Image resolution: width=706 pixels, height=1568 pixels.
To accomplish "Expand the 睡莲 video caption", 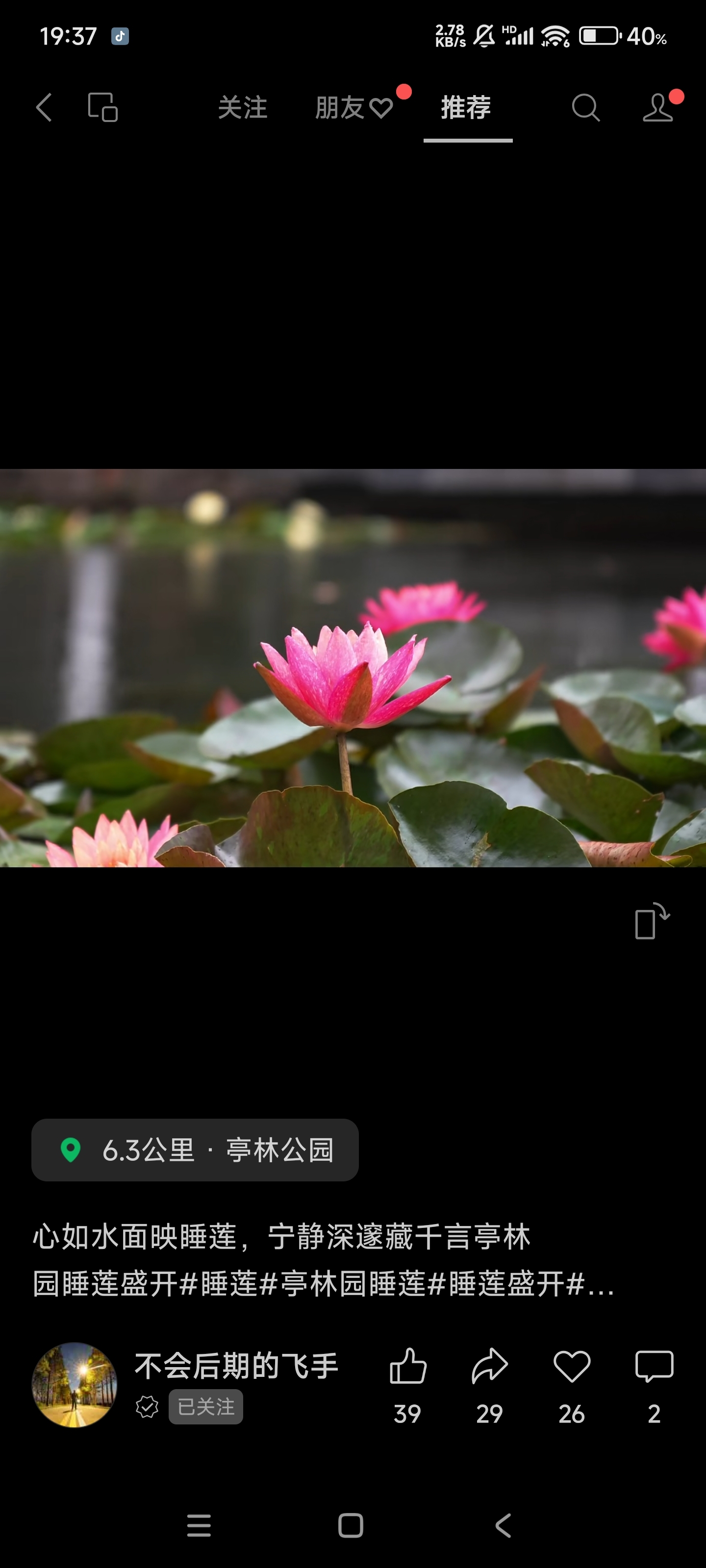I will point(323,1260).
